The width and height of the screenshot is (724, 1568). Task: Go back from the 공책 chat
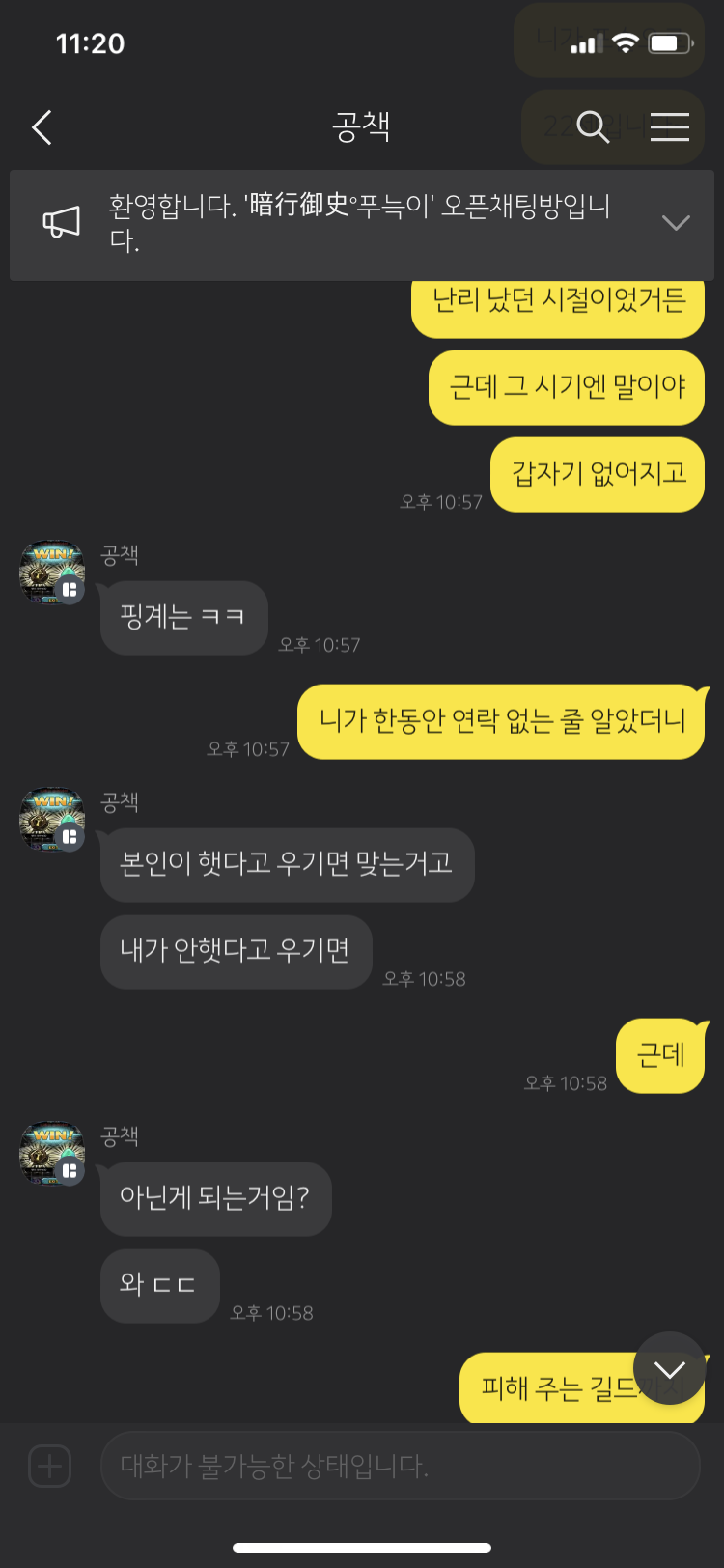coord(42,127)
